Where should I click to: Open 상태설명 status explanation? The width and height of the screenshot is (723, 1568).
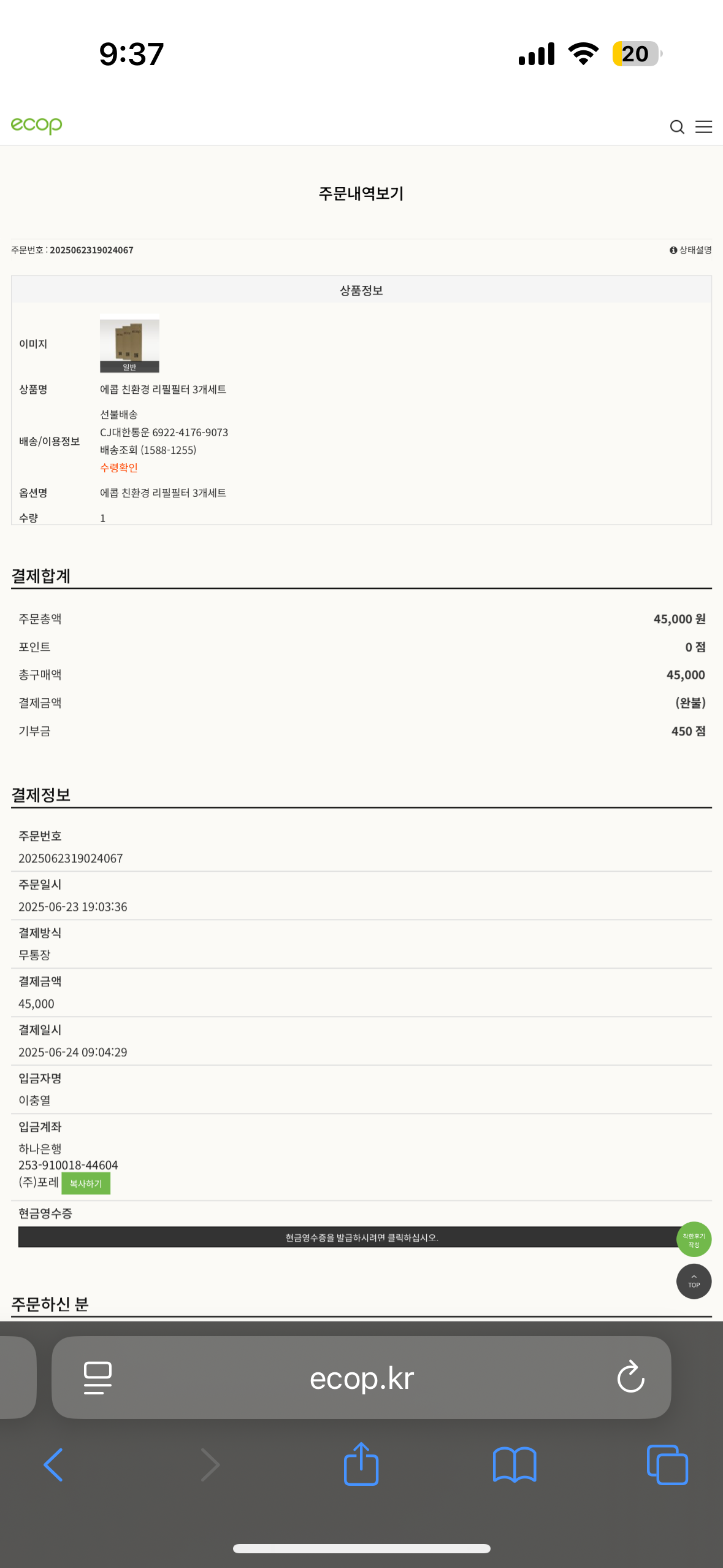point(690,250)
